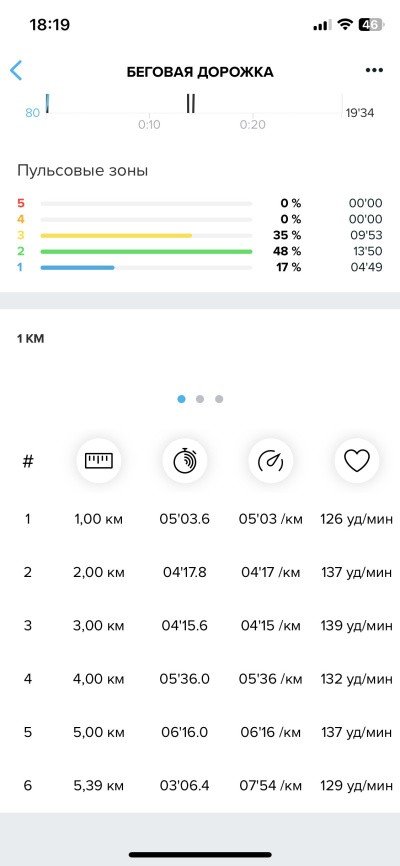Tap the heart rate column icon
Image resolution: width=400 pixels, height=866 pixels.
click(357, 461)
